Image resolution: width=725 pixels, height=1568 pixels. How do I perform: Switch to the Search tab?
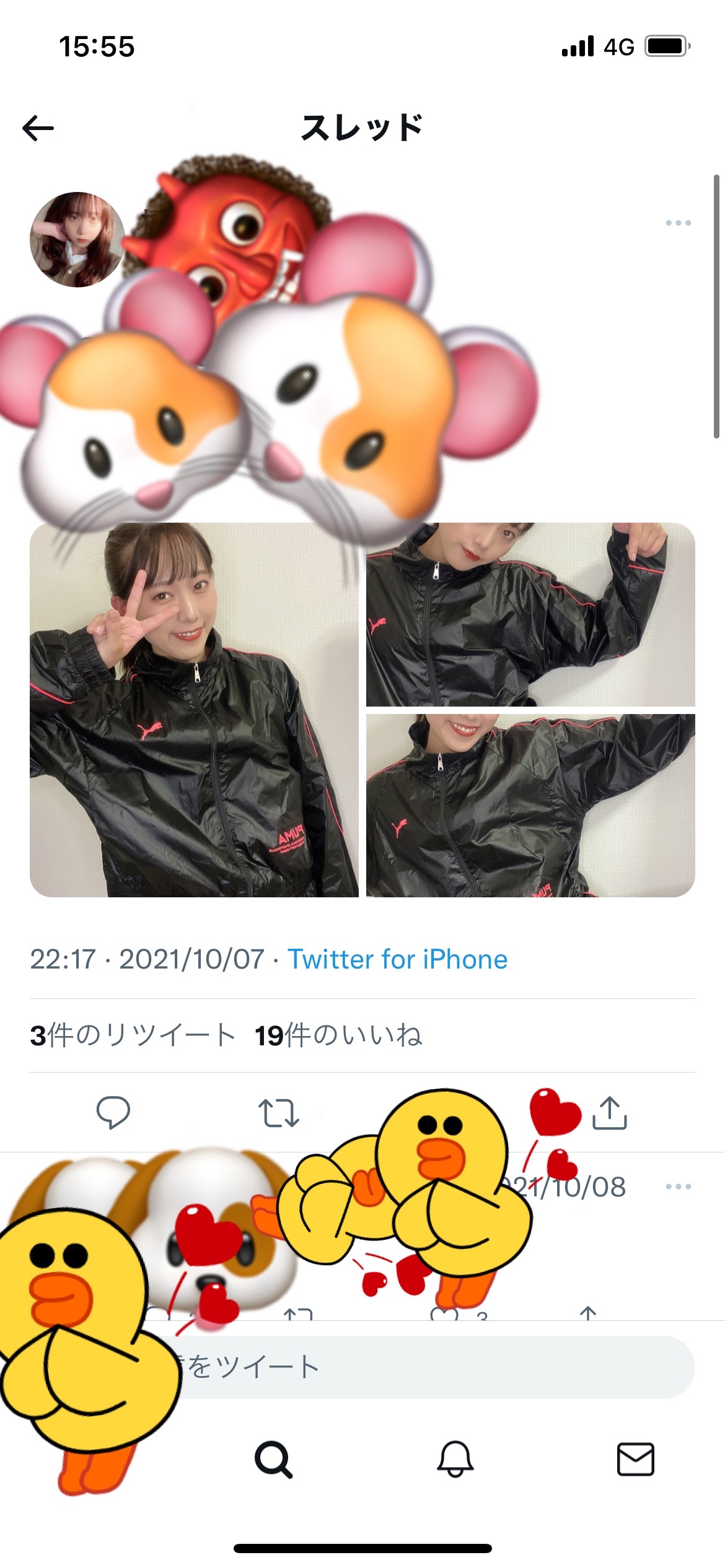(273, 1459)
